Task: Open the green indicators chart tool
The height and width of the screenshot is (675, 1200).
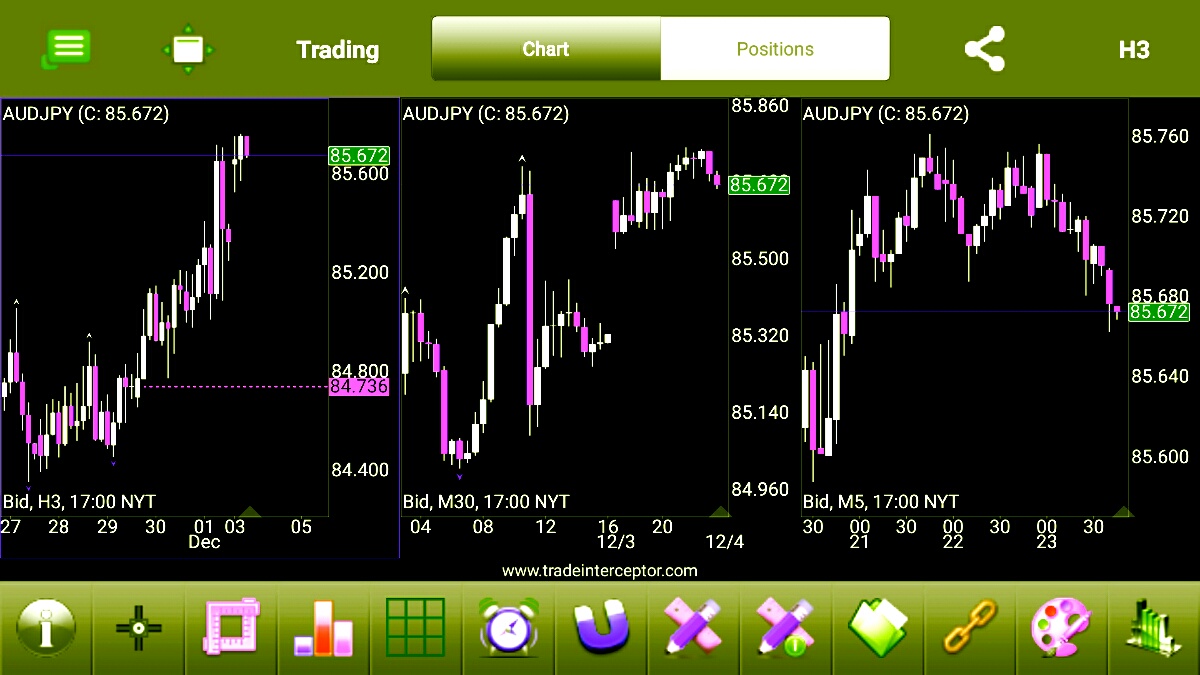Action: 1152,628
